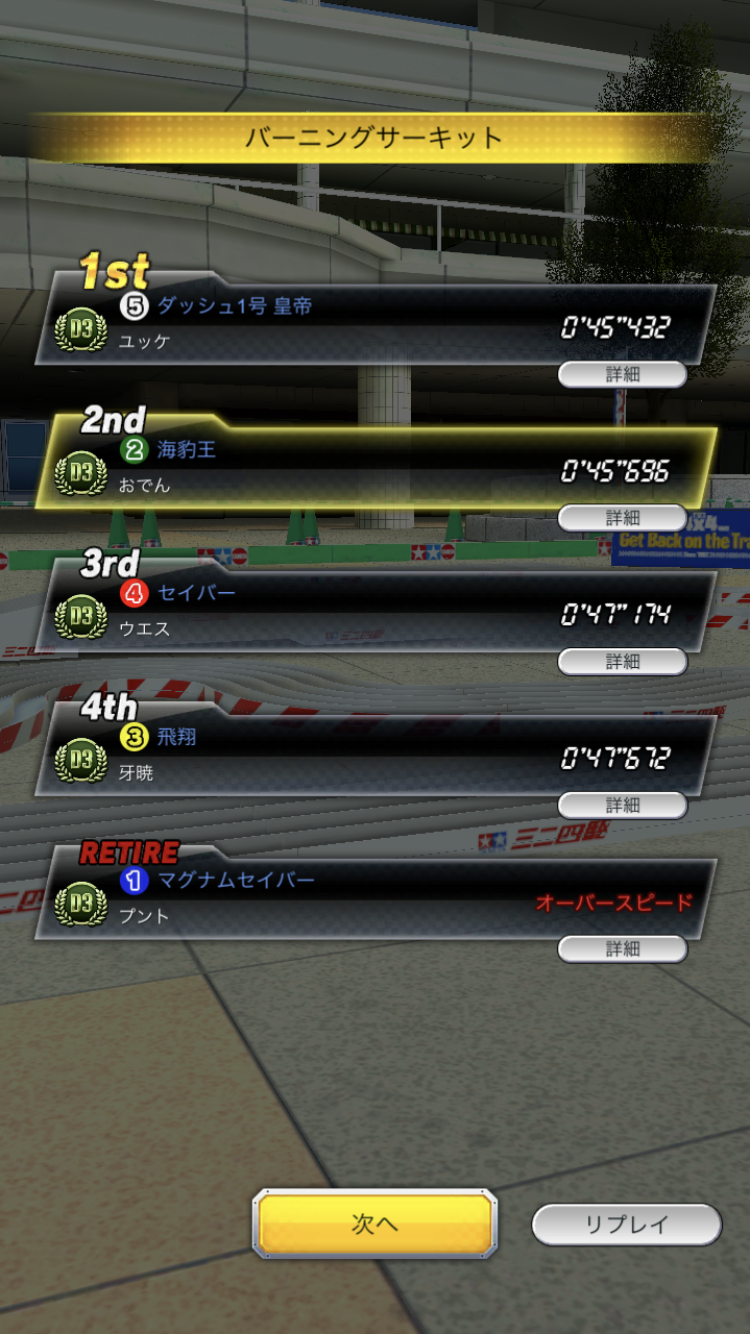The width and height of the screenshot is (750, 1334).
Task: View 詳細 for 1st place ダッシュ1号 皇帝
Action: [622, 374]
